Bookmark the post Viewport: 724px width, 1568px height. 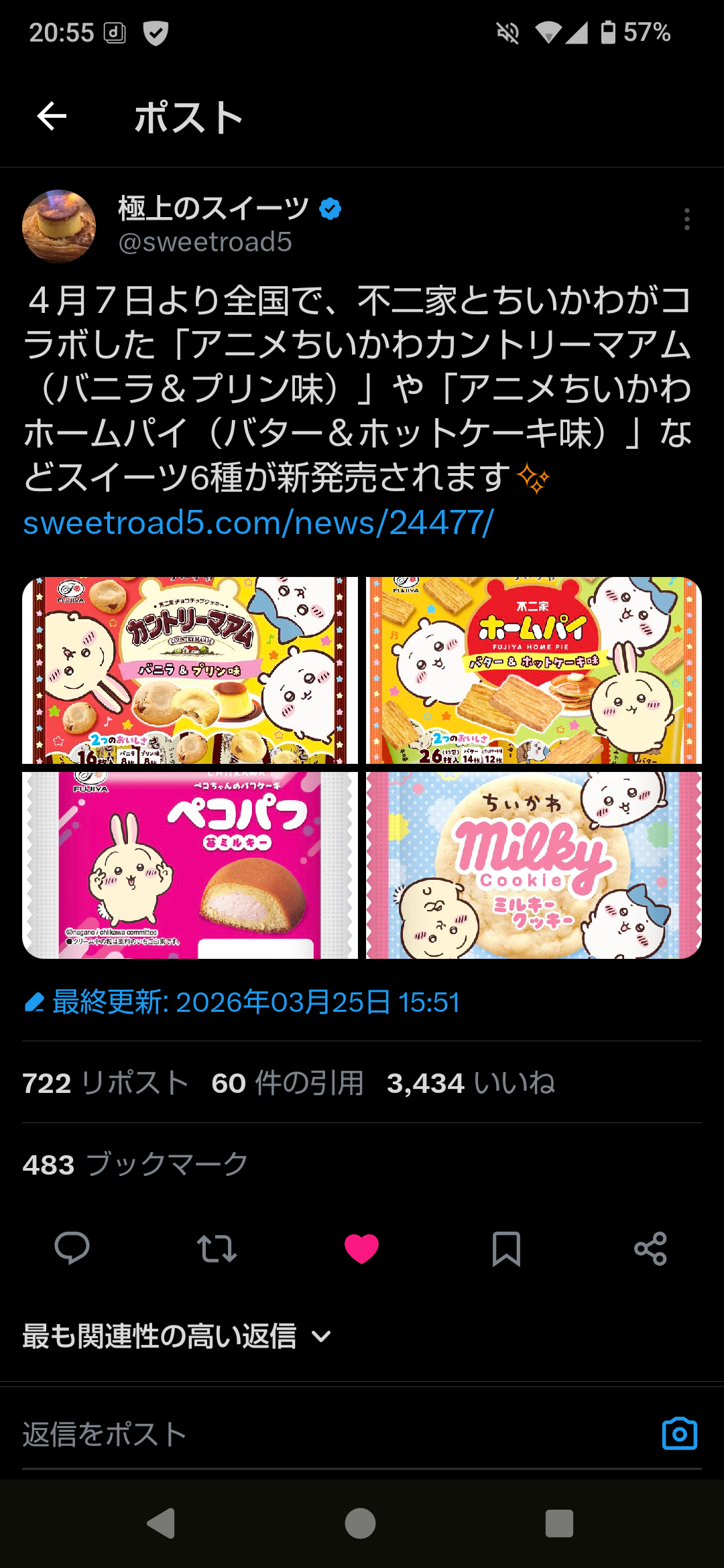[507, 1248]
